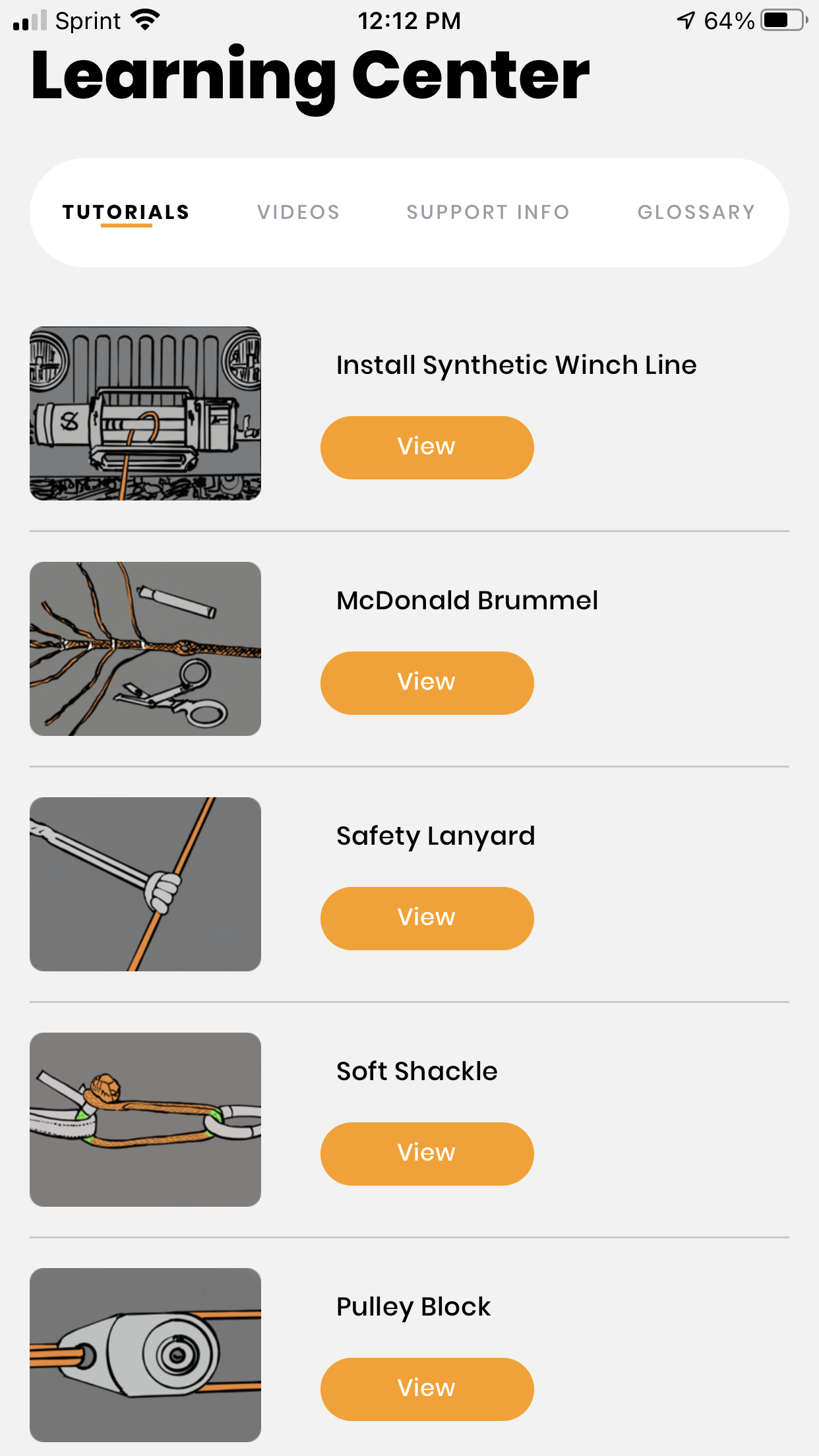
Task: Open the Pulley Block thumbnail image
Action: click(x=145, y=1354)
